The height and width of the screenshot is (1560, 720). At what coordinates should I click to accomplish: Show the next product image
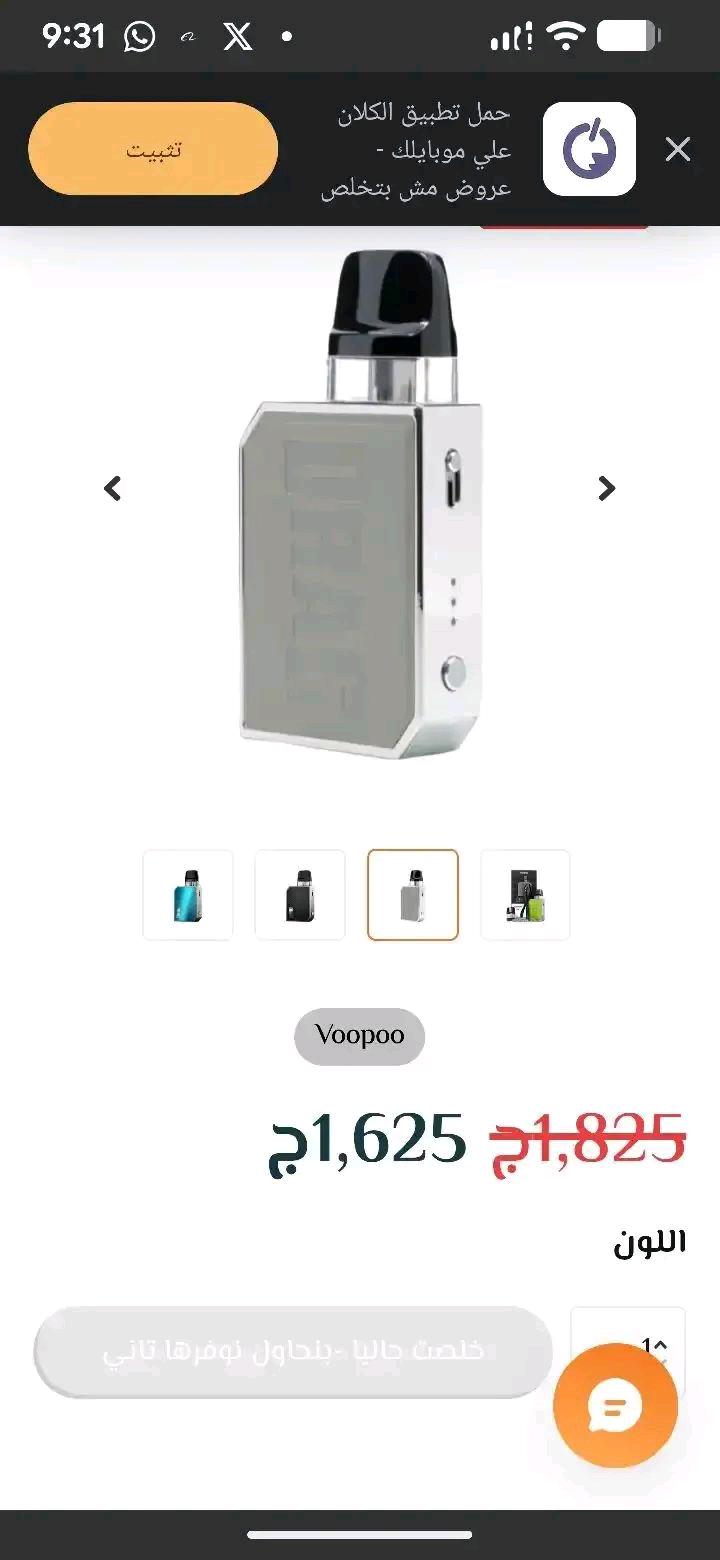coord(607,488)
